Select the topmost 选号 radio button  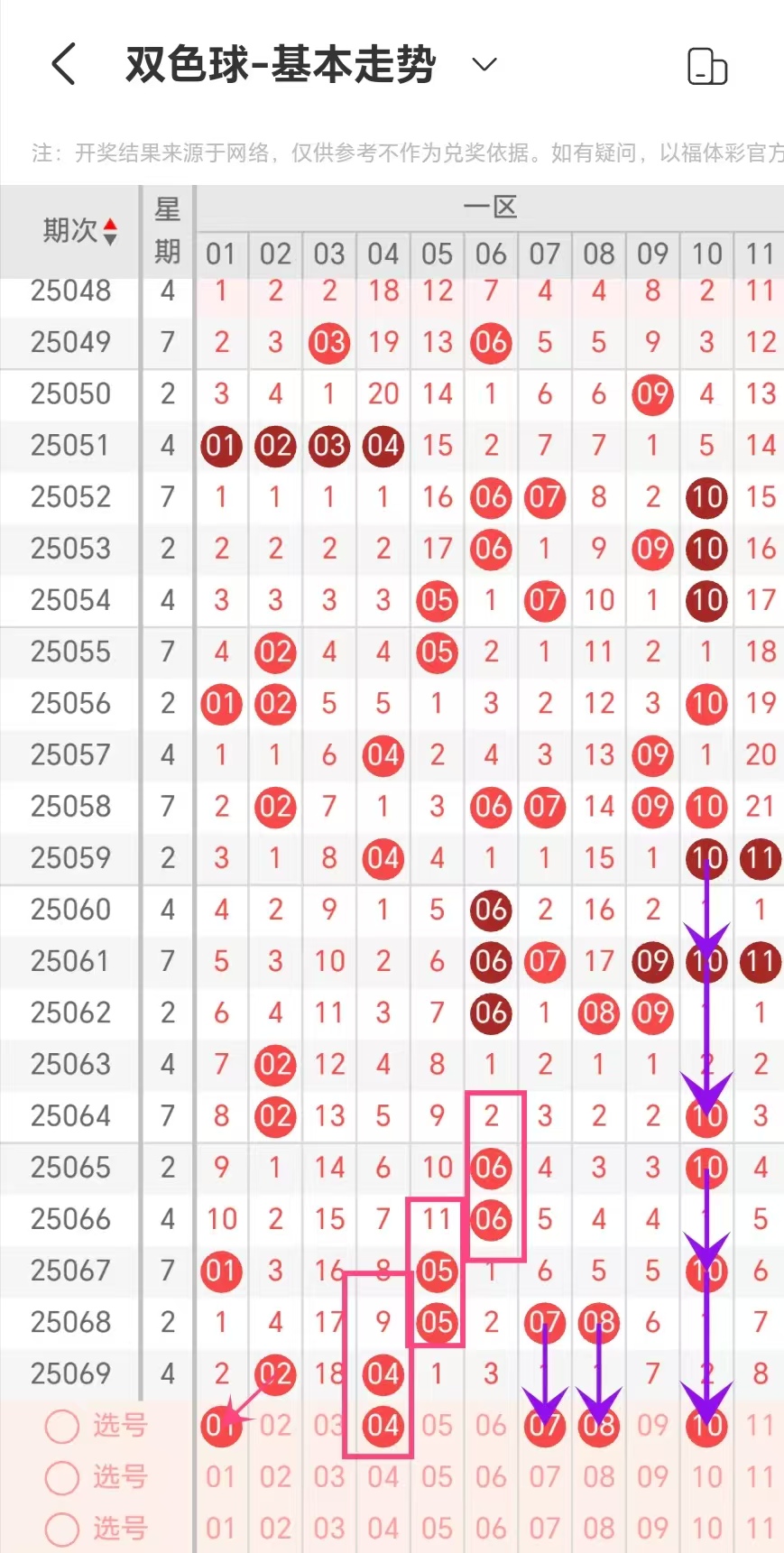pos(62,1427)
